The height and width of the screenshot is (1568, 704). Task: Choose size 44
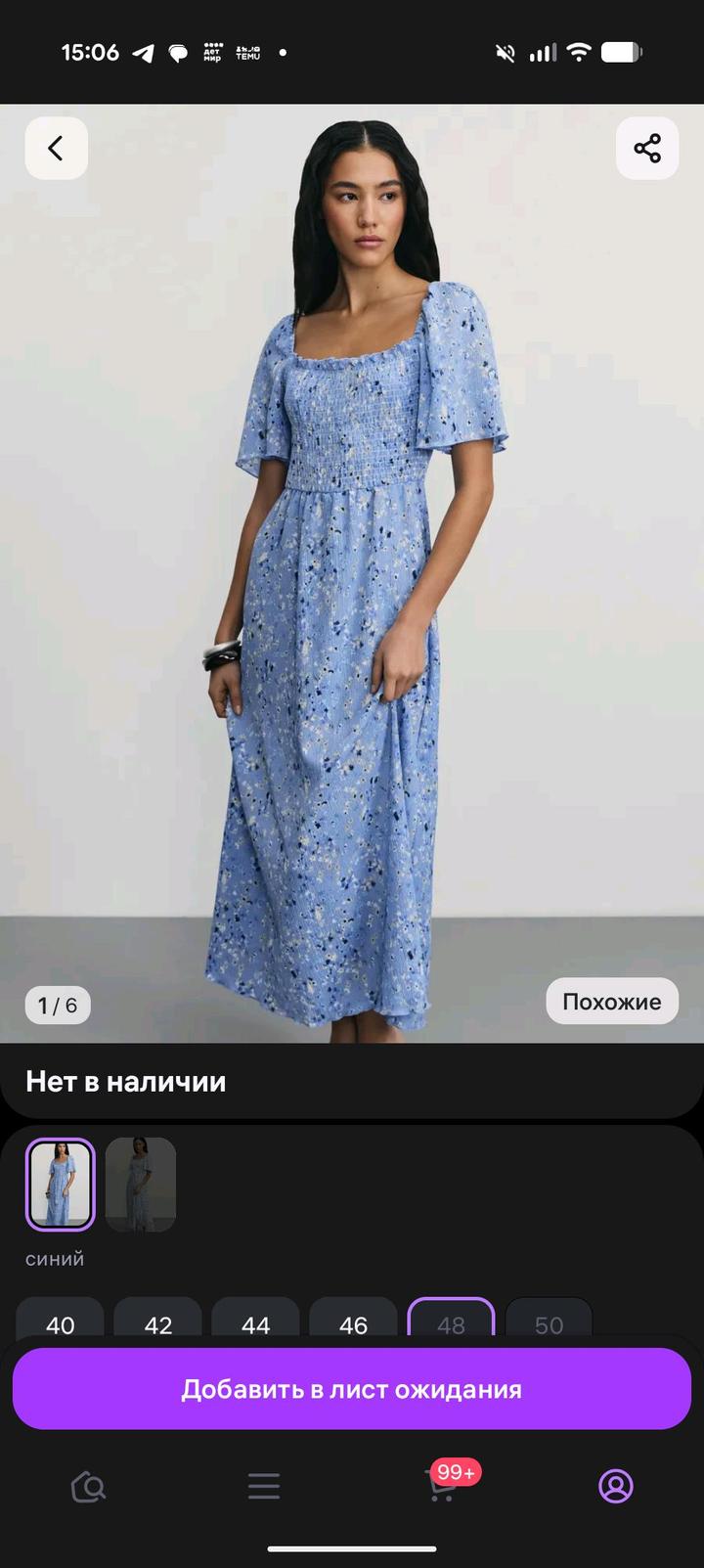(x=256, y=1322)
